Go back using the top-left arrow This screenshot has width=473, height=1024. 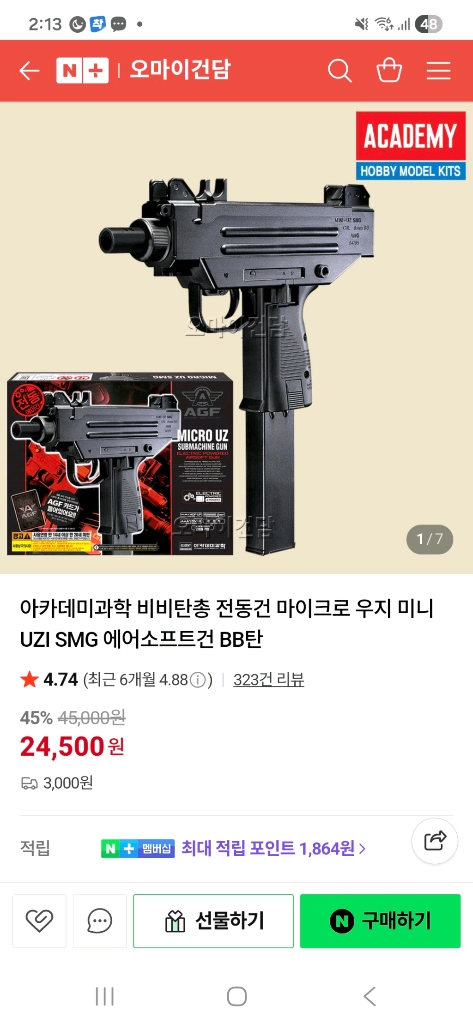[29, 71]
